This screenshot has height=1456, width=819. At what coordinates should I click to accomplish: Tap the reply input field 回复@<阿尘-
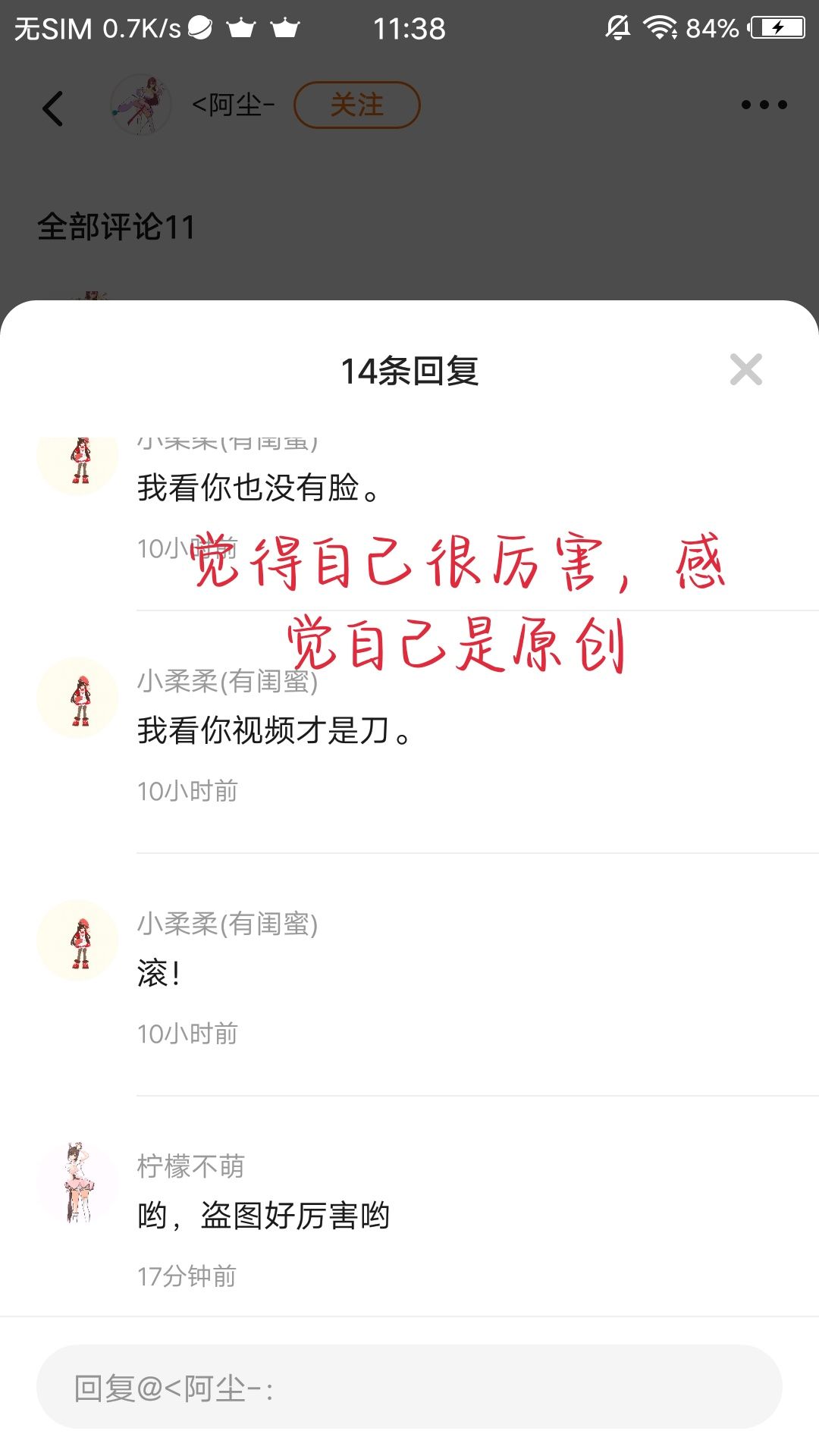pos(409,1387)
